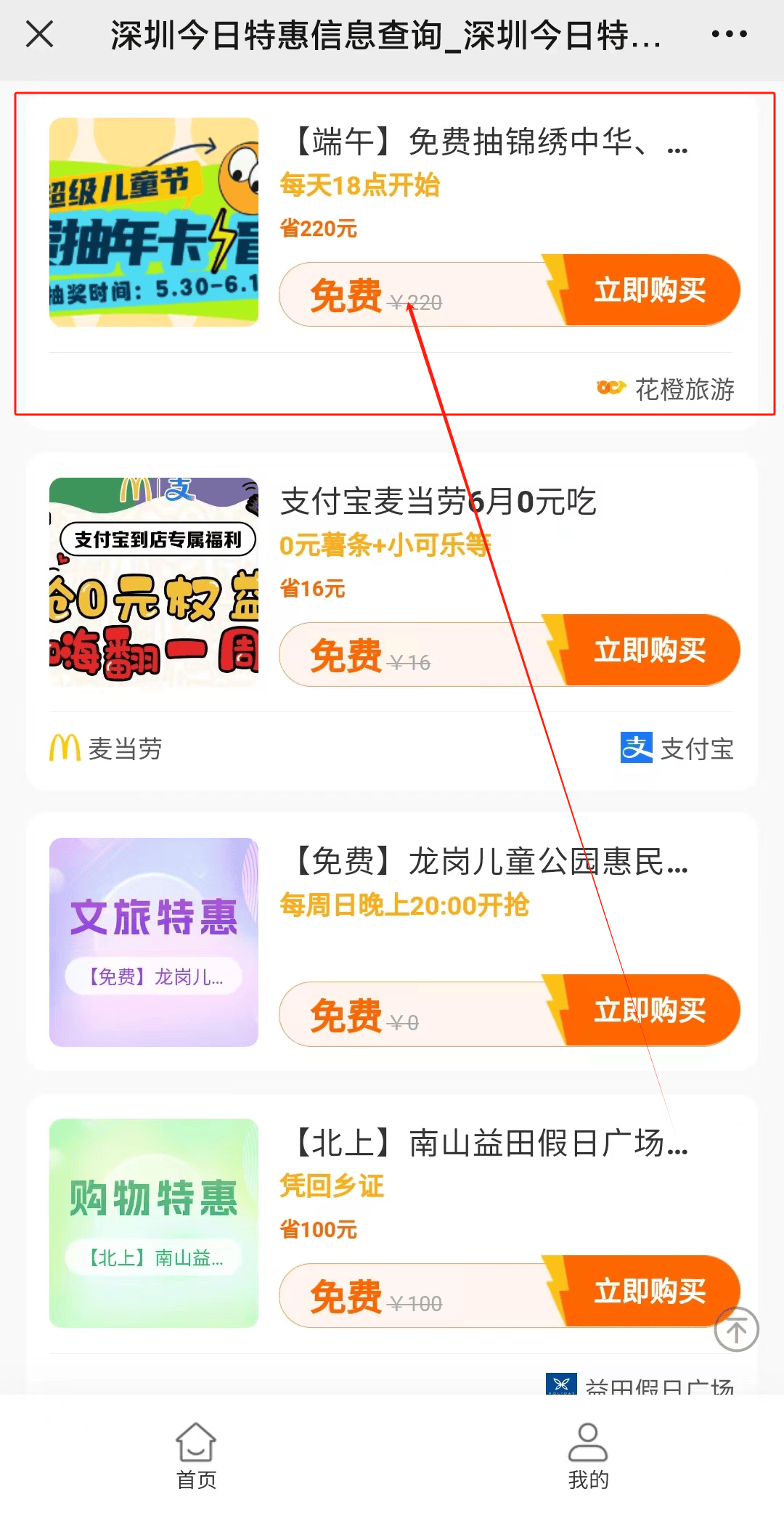Image resolution: width=784 pixels, height=1513 pixels.
Task: Click 立即购买 on 龙岗儿童公园 deal
Action: pos(648,1011)
